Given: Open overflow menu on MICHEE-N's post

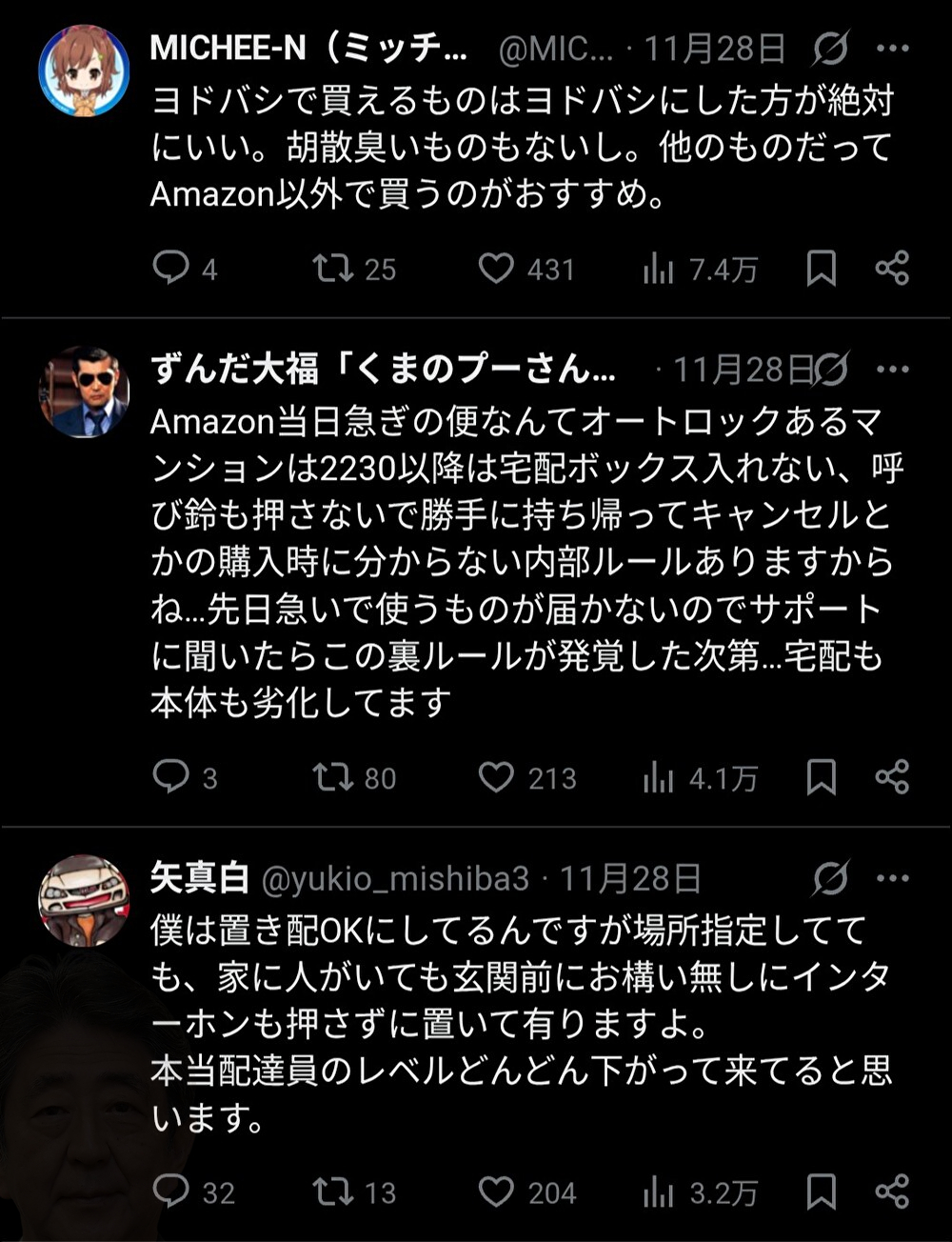Looking at the screenshot, I should click(x=892, y=49).
